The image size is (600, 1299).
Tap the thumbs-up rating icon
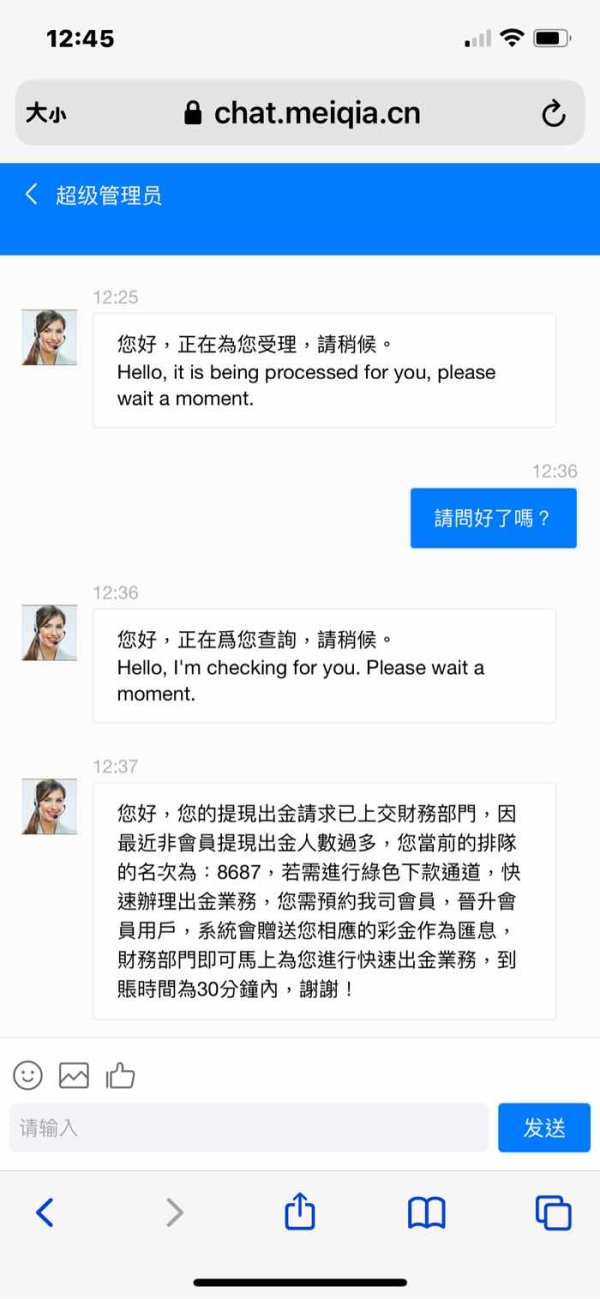(120, 1075)
